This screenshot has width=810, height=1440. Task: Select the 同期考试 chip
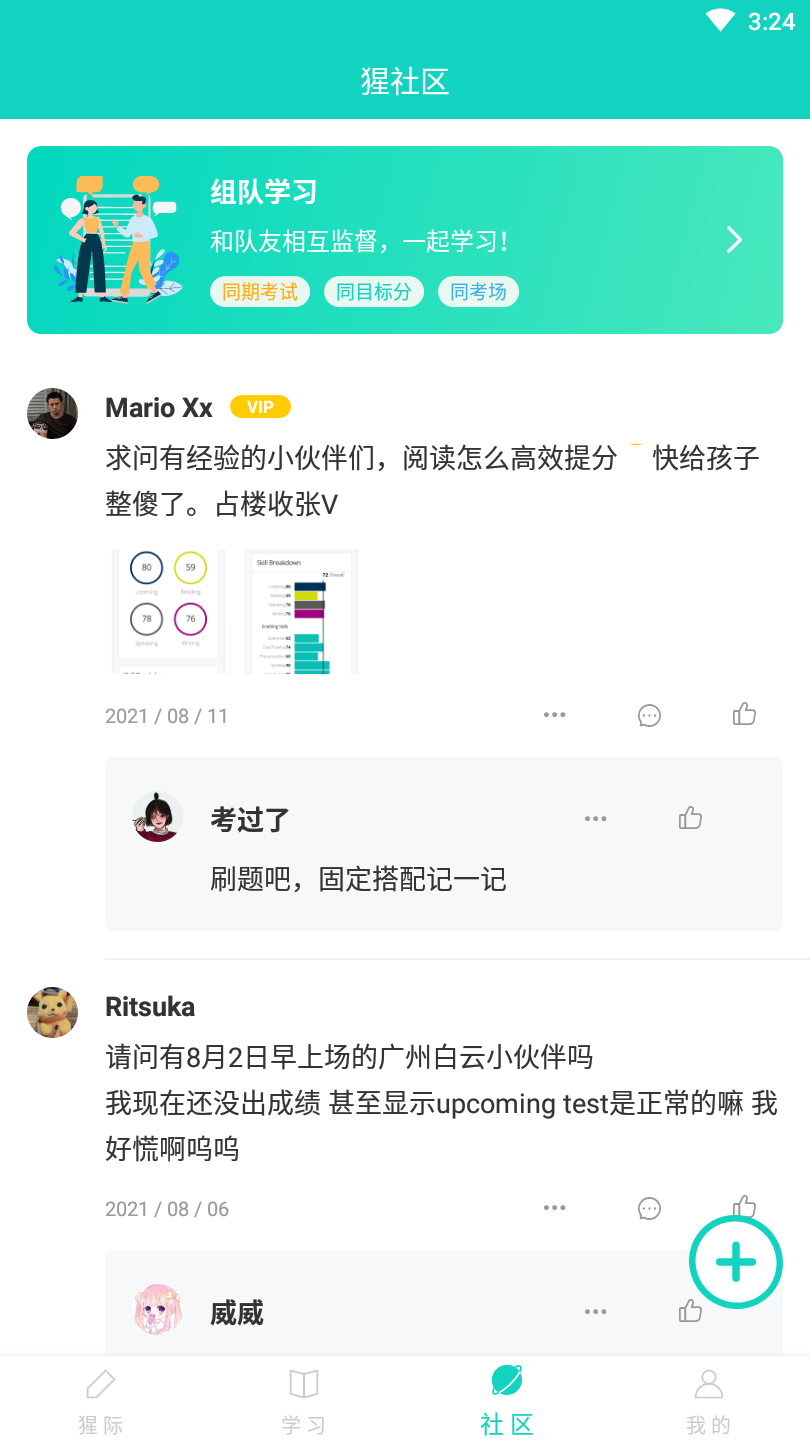[260, 292]
